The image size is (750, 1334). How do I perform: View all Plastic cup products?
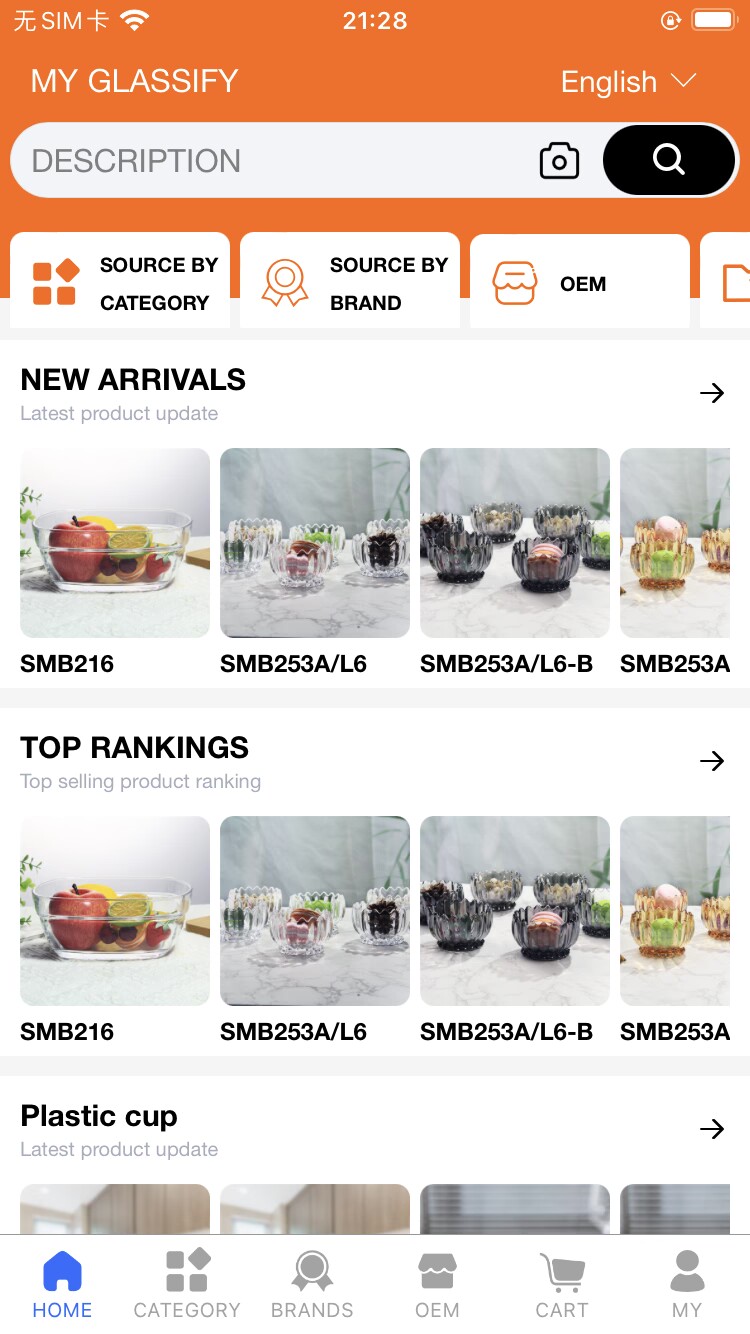point(712,1129)
